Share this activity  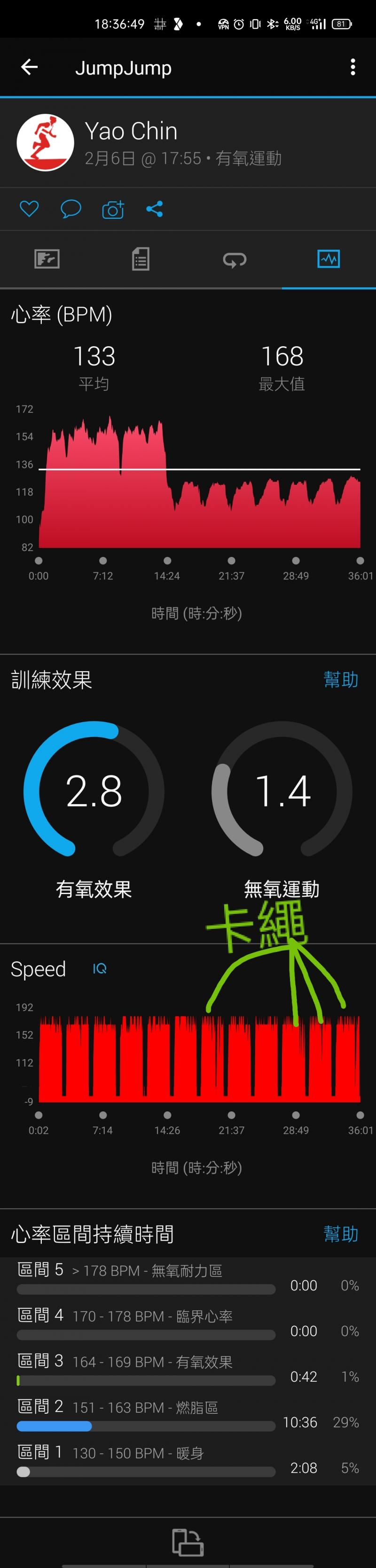155,209
